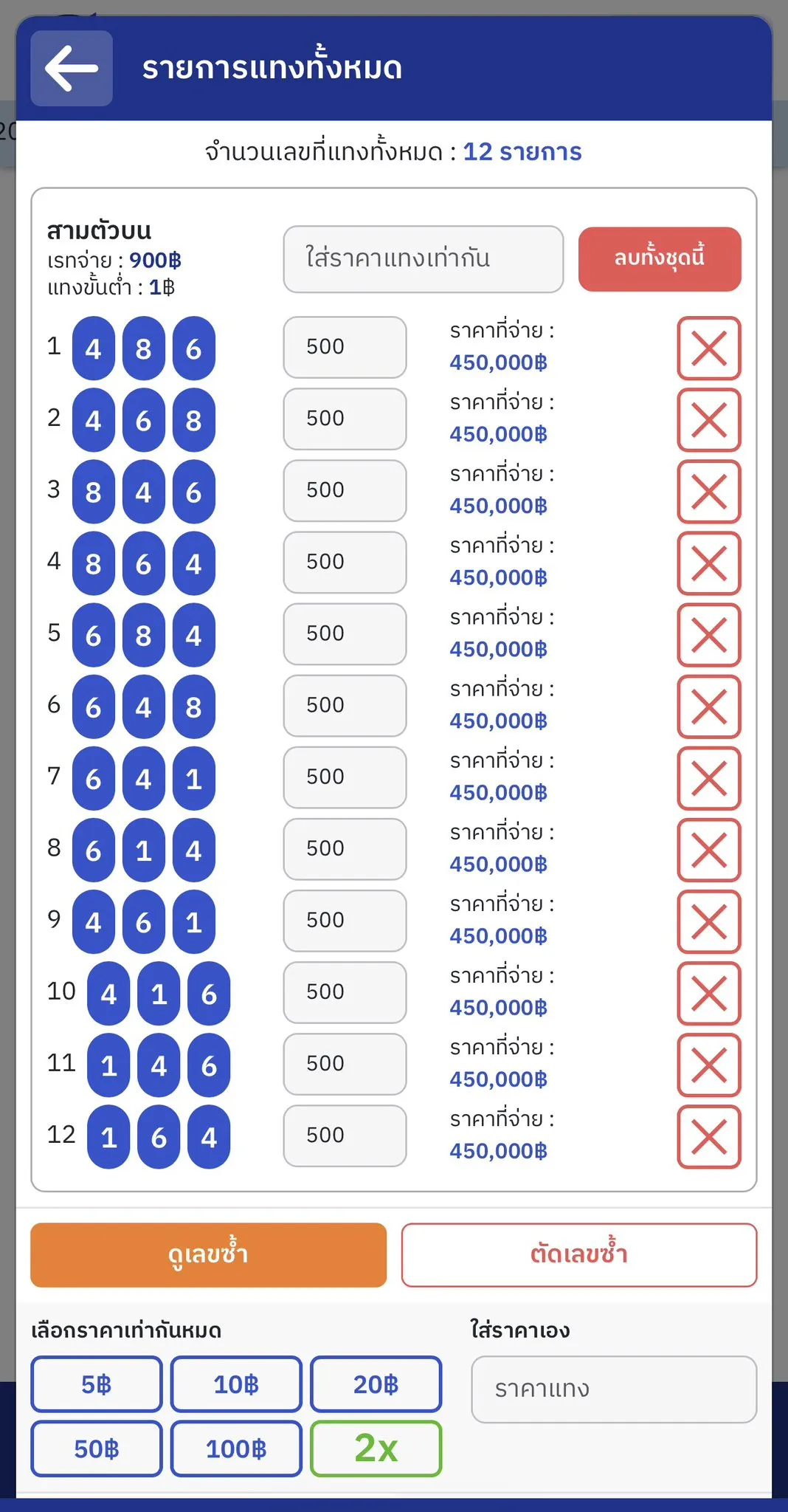Delete the 146 entry
The height and width of the screenshot is (1512, 788).
point(709,1065)
